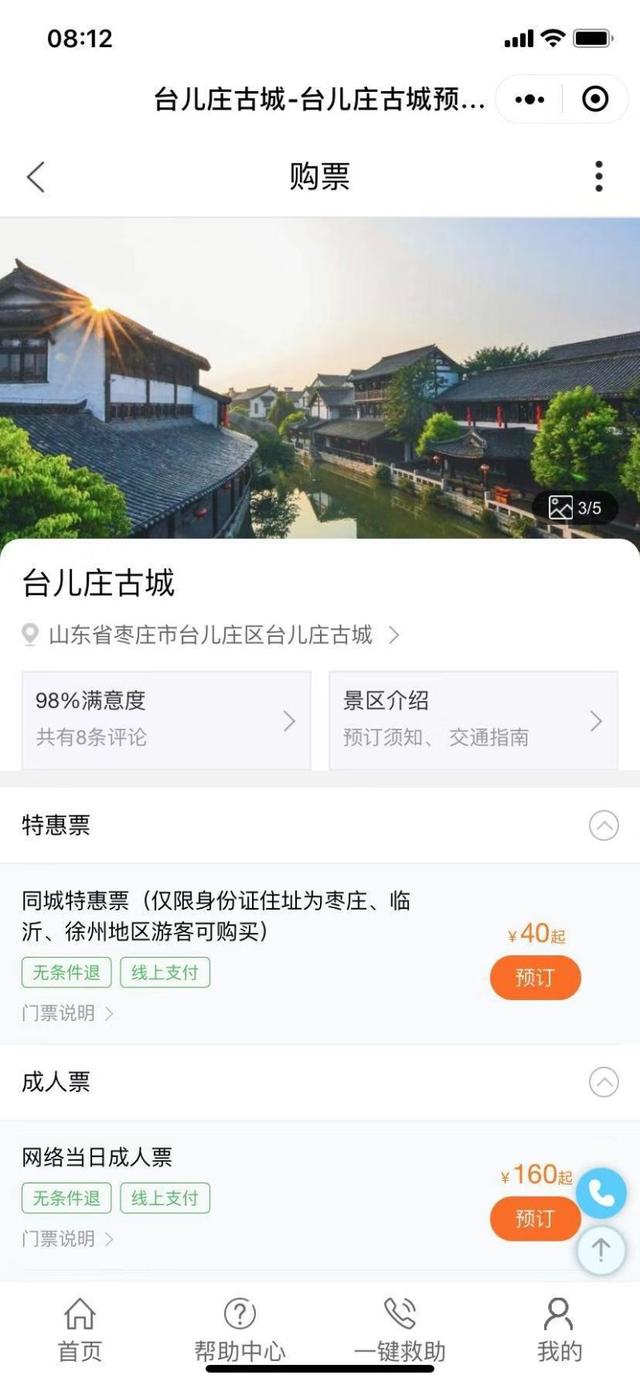Open the mini program's more options capsule

[529, 99]
